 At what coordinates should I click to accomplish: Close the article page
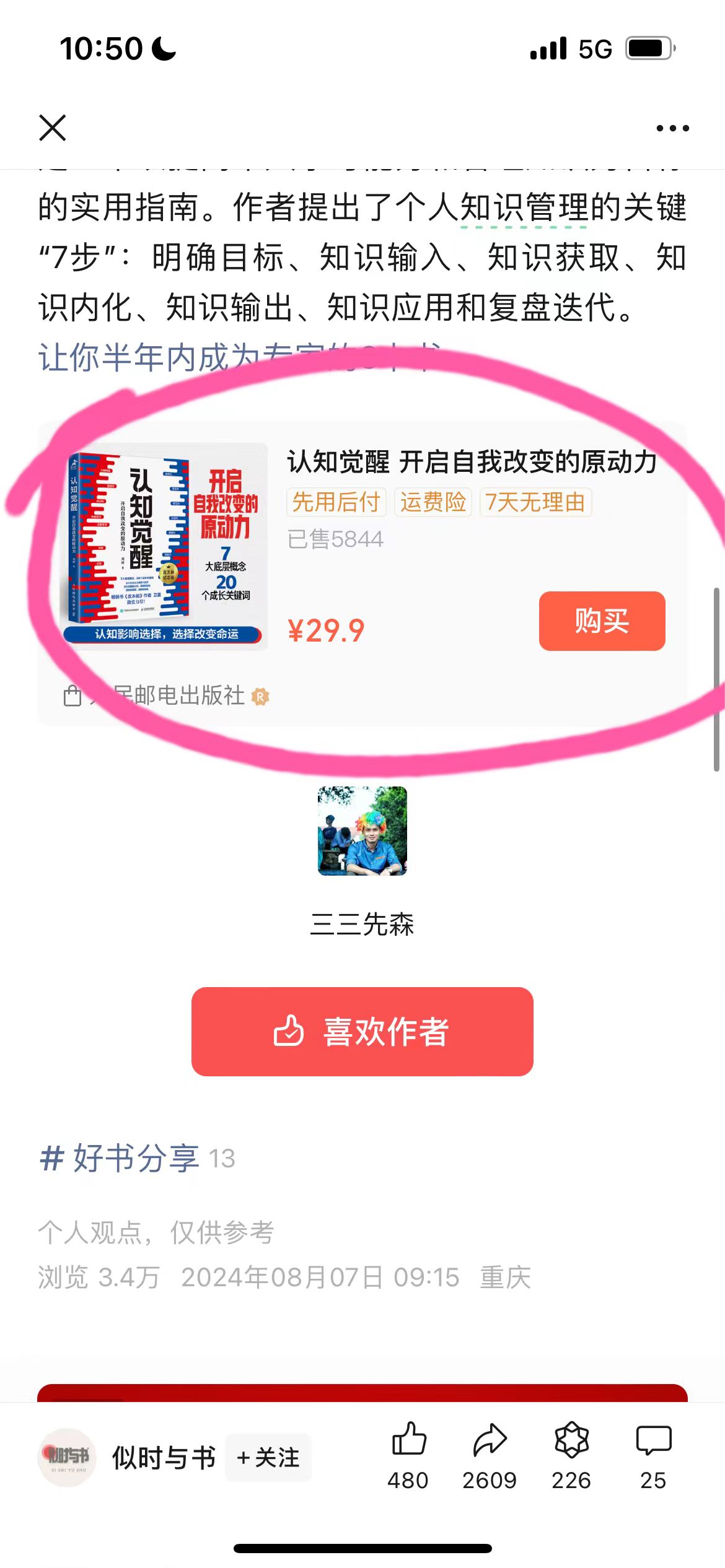(x=52, y=128)
